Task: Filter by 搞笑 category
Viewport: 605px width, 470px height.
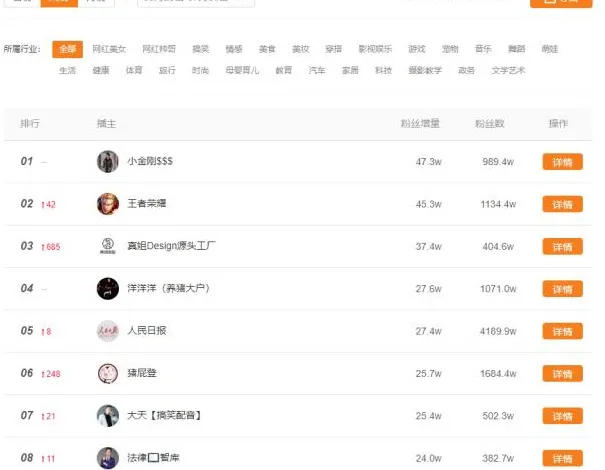Action: pos(201,49)
